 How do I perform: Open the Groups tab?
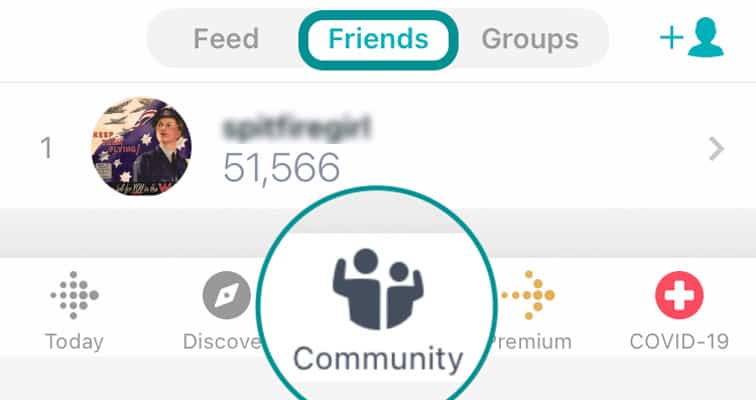pyautogui.click(x=529, y=39)
